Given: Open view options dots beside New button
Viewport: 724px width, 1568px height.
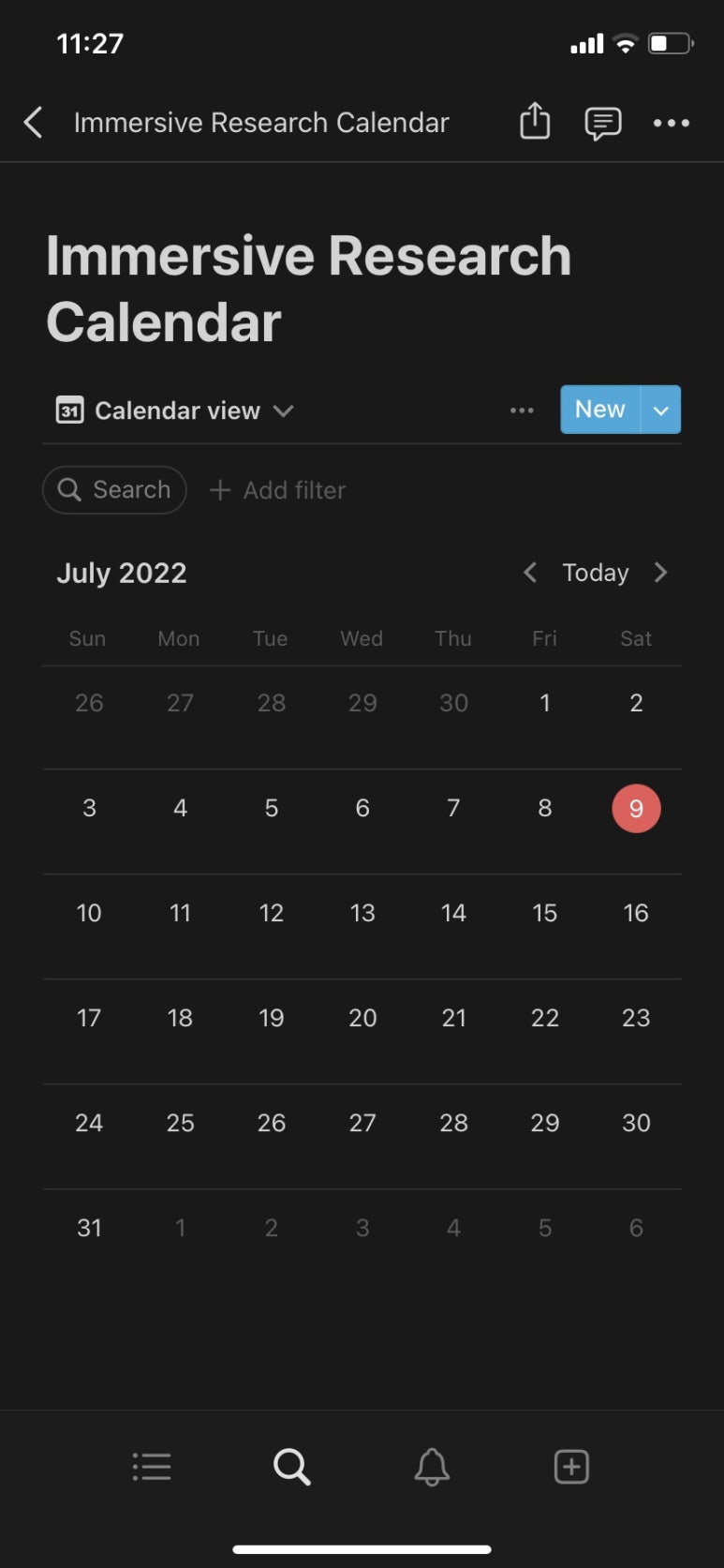Looking at the screenshot, I should click(x=522, y=411).
